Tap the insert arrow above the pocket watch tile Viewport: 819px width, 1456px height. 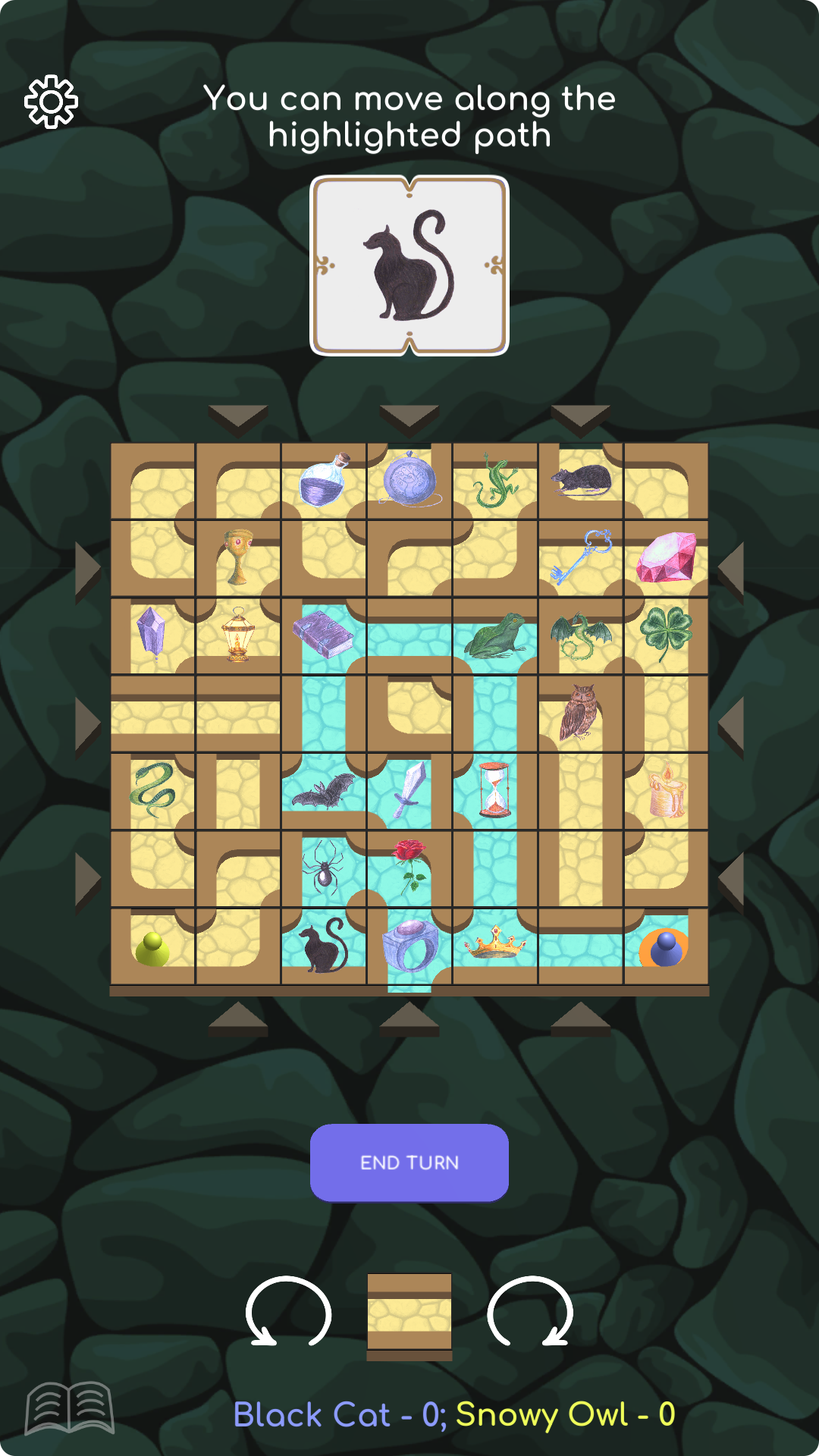[409, 419]
